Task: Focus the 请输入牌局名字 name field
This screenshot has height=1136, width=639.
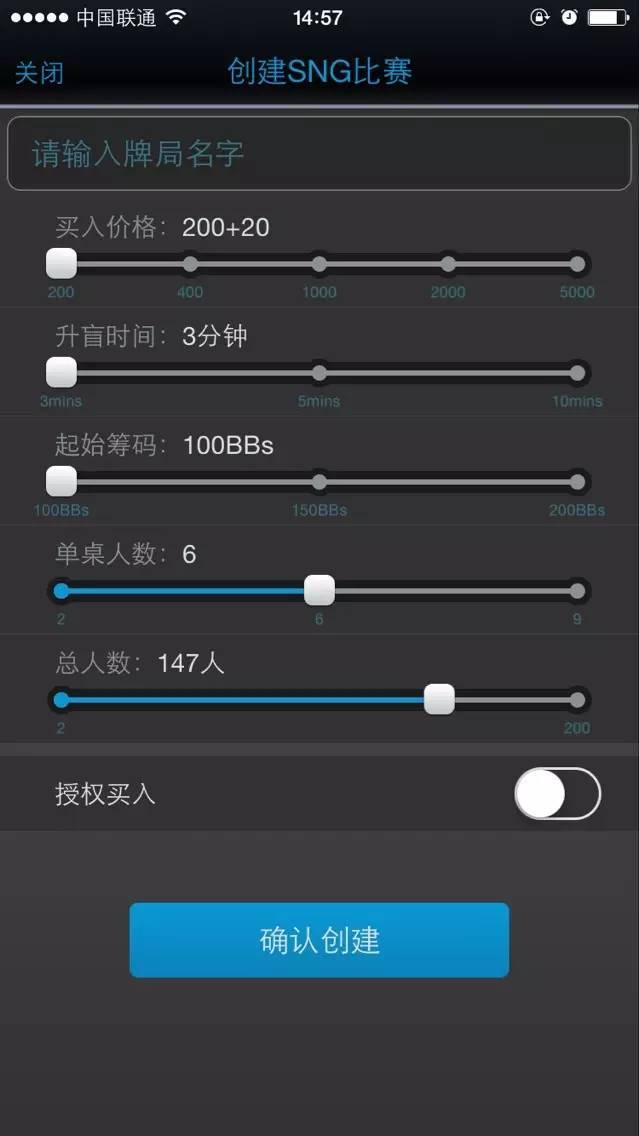Action: pos(320,154)
